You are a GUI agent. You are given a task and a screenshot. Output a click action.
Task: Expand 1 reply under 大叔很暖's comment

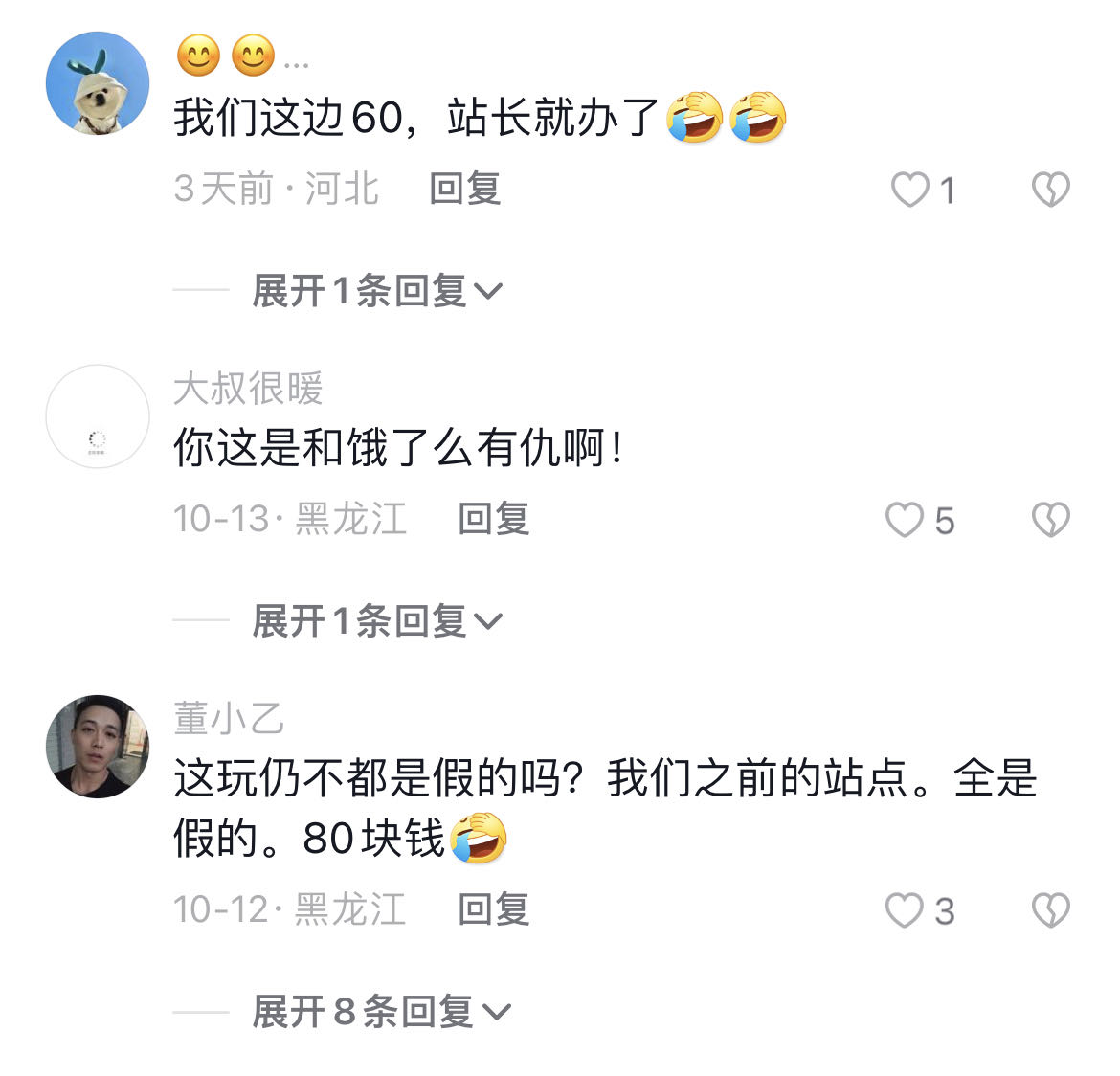coord(376,621)
